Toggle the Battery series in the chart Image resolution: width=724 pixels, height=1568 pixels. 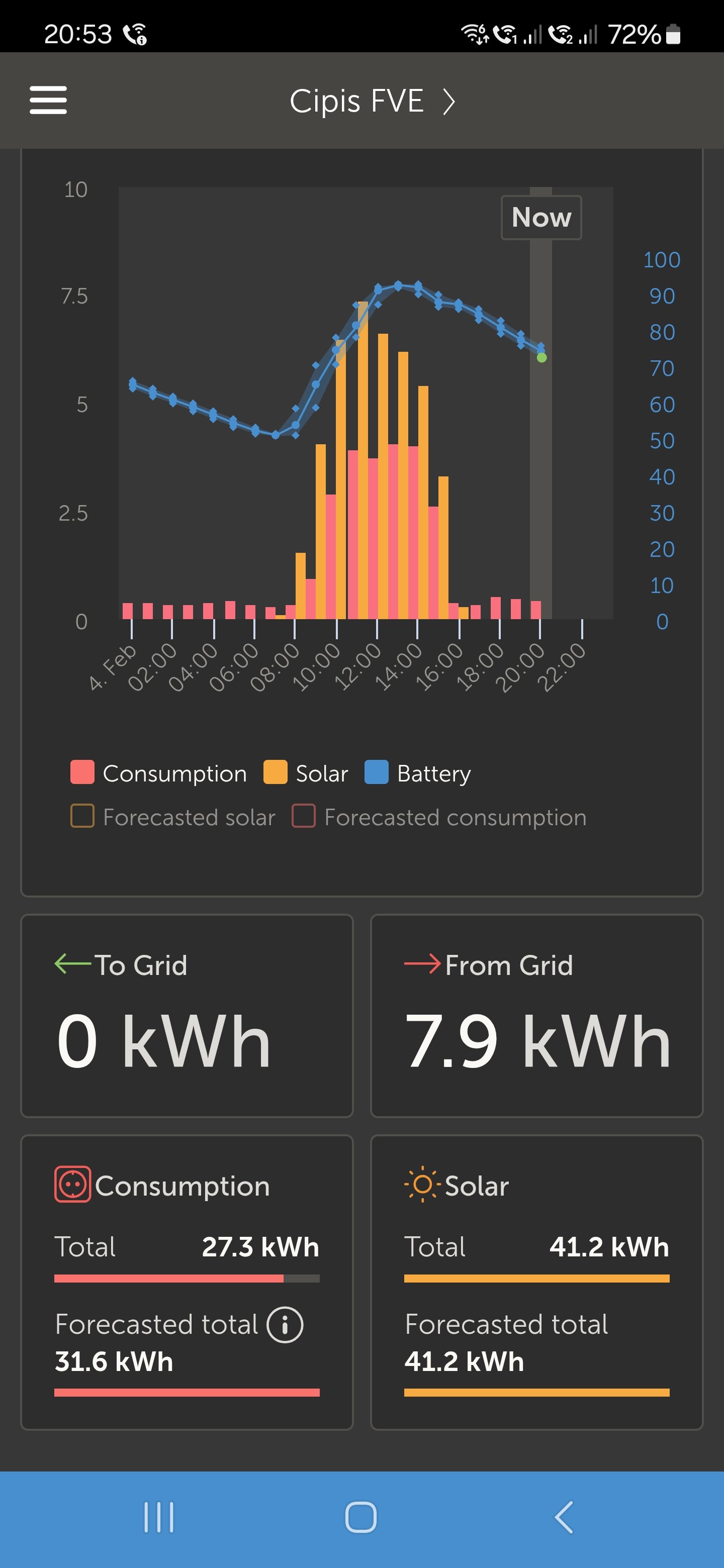tap(418, 773)
